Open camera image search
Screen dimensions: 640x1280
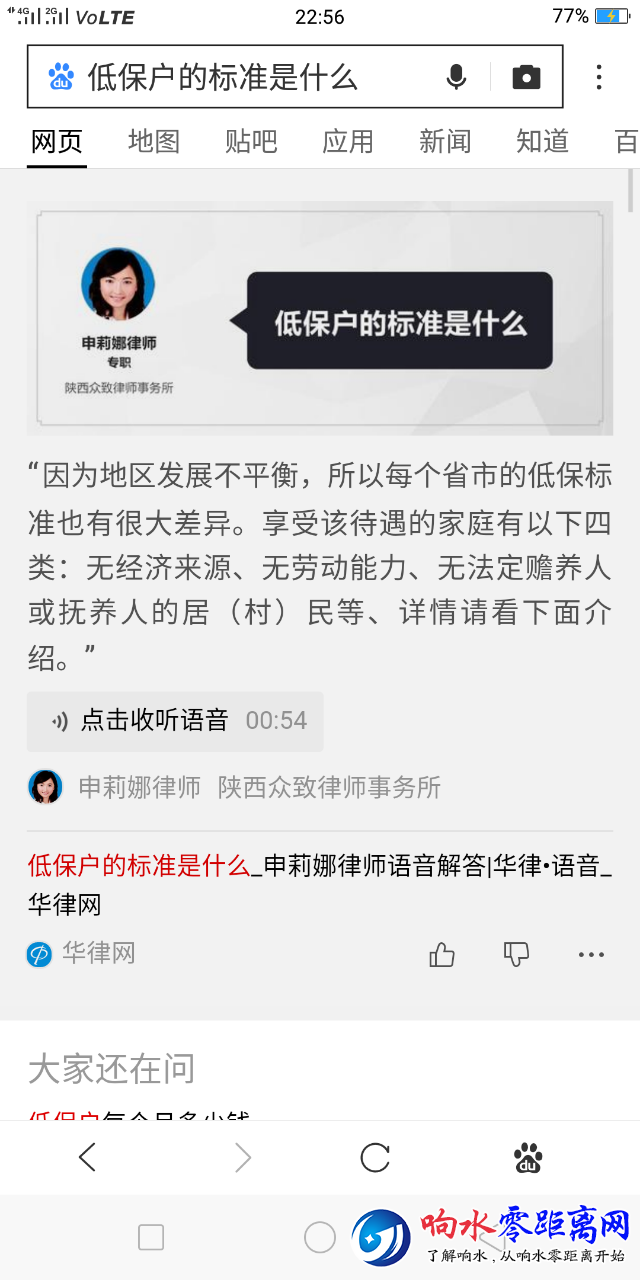point(526,77)
